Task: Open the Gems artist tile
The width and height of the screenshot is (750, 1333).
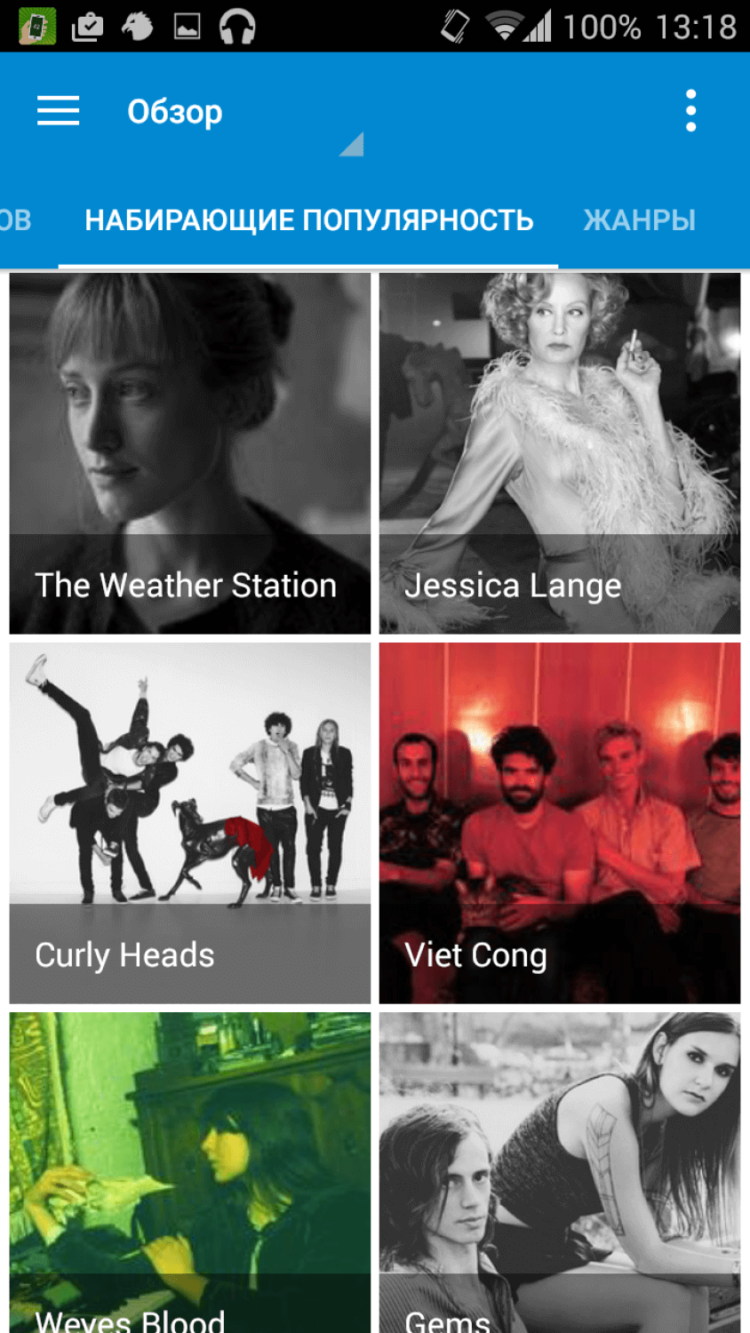Action: click(559, 1172)
